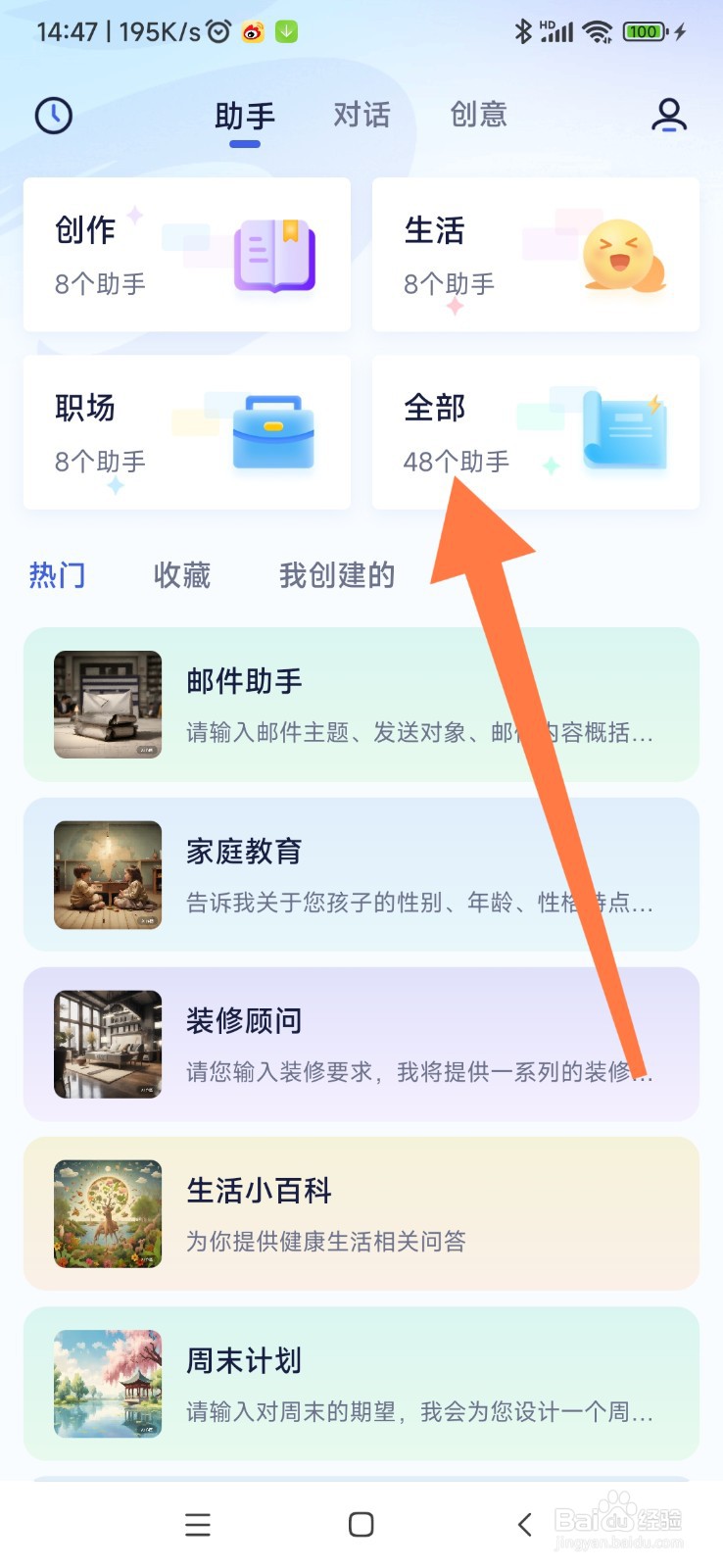The width and height of the screenshot is (723, 1568).
Task: Open the 邮件助手 thumbnail image
Action: pos(108,705)
